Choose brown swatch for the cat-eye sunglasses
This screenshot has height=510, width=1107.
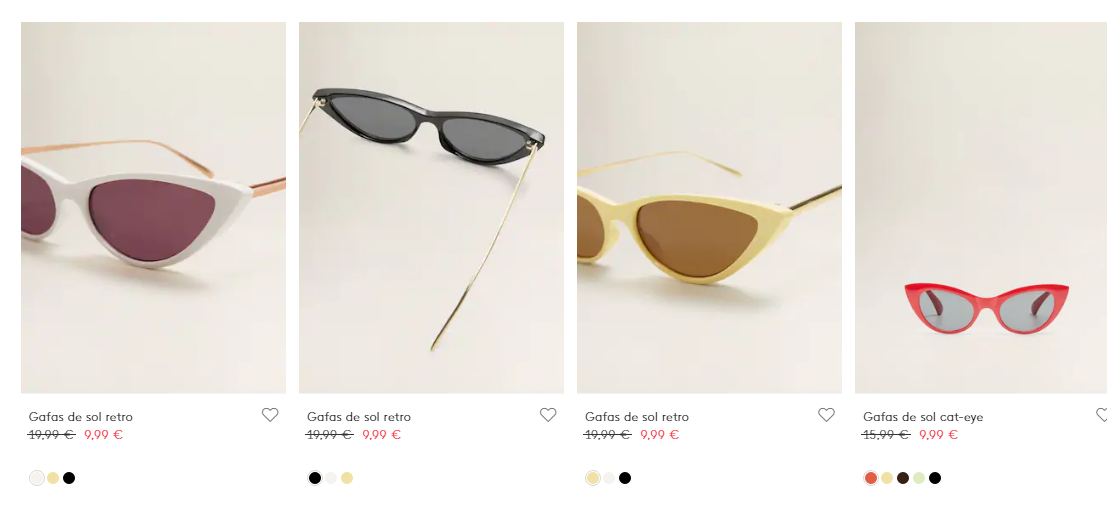point(903,478)
